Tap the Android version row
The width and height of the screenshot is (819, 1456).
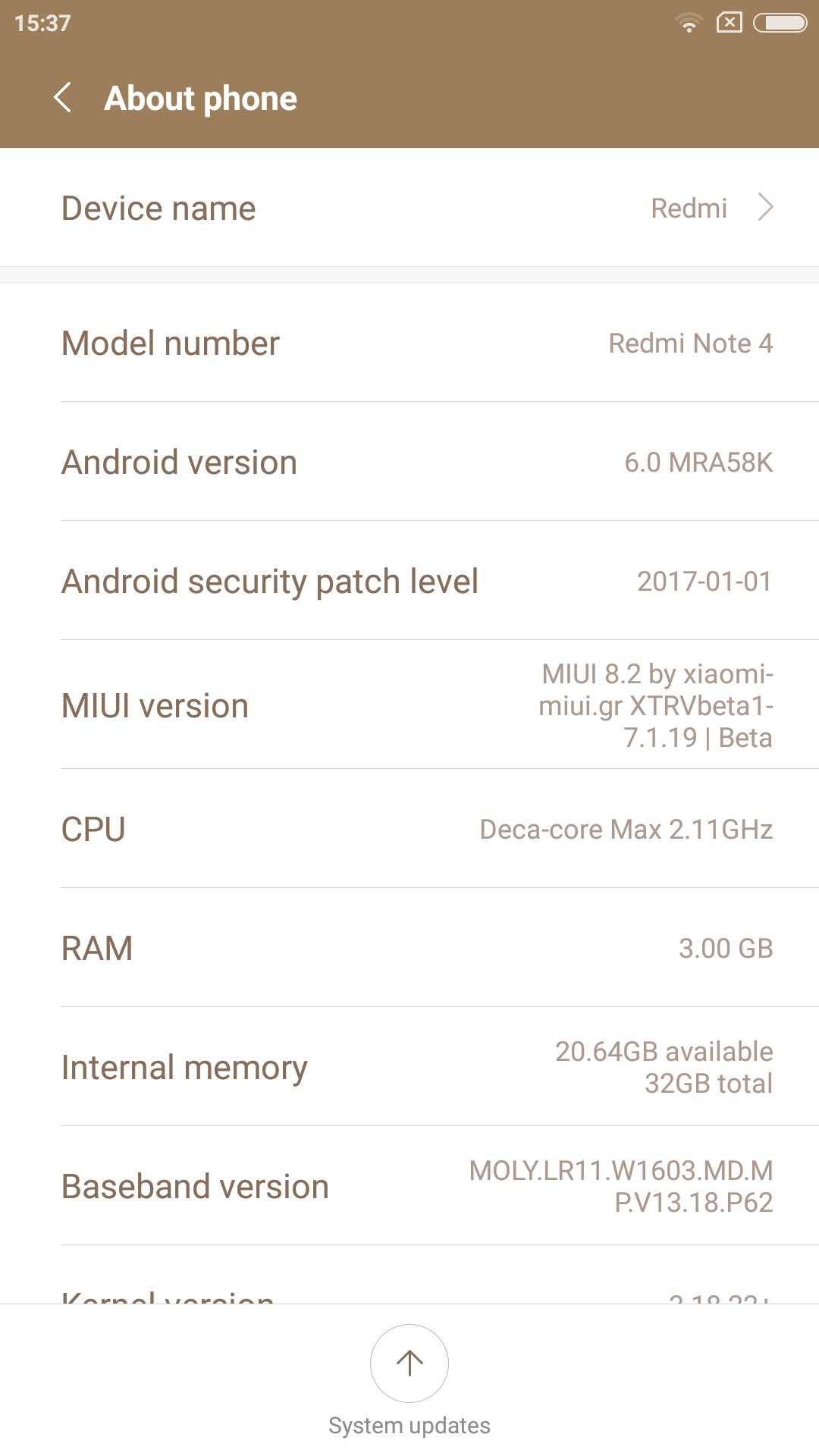tap(409, 462)
